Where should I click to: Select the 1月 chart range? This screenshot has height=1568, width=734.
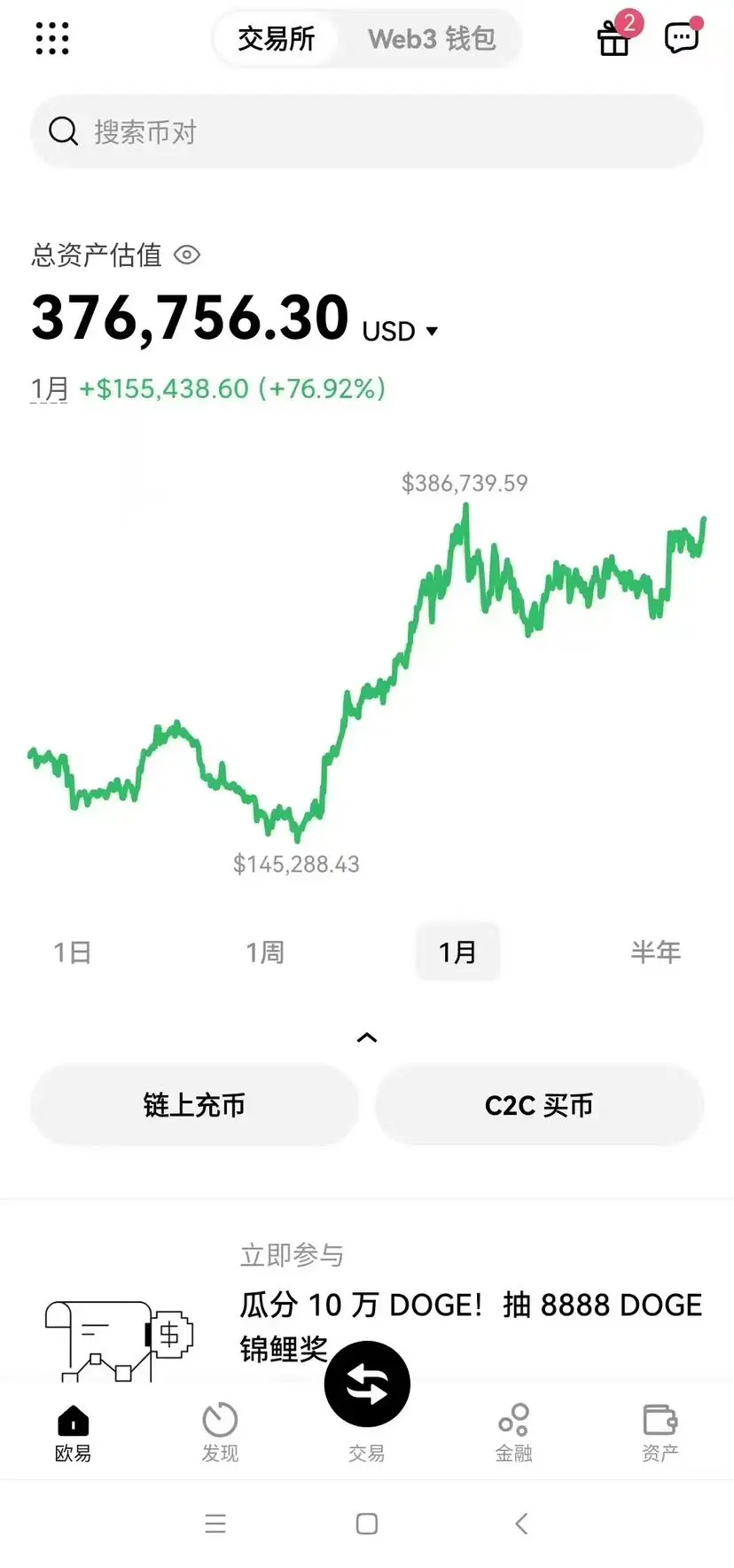(x=457, y=953)
